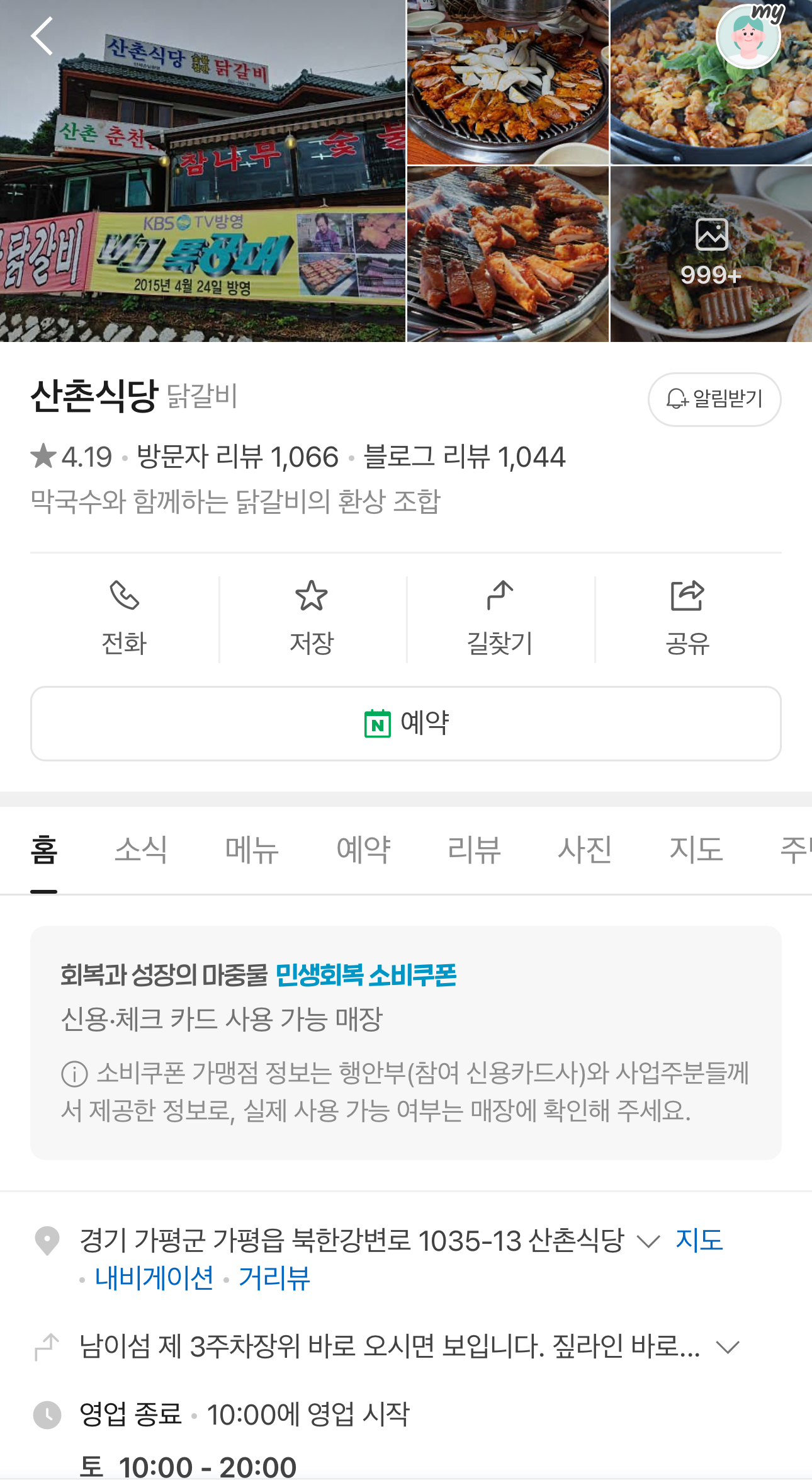812x1480 pixels.
Task: Go back using the top-left arrow
Action: tap(42, 36)
